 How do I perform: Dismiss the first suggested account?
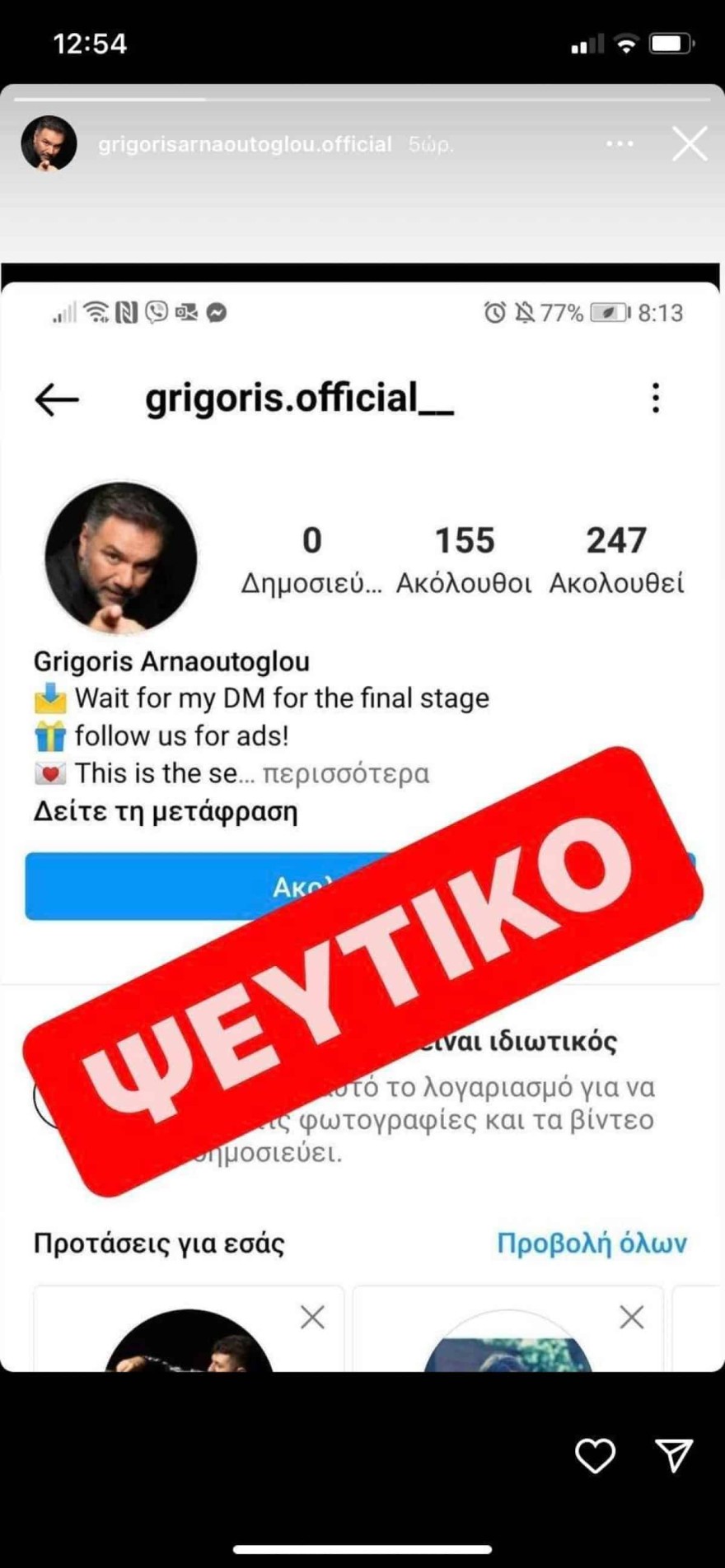tap(311, 1318)
